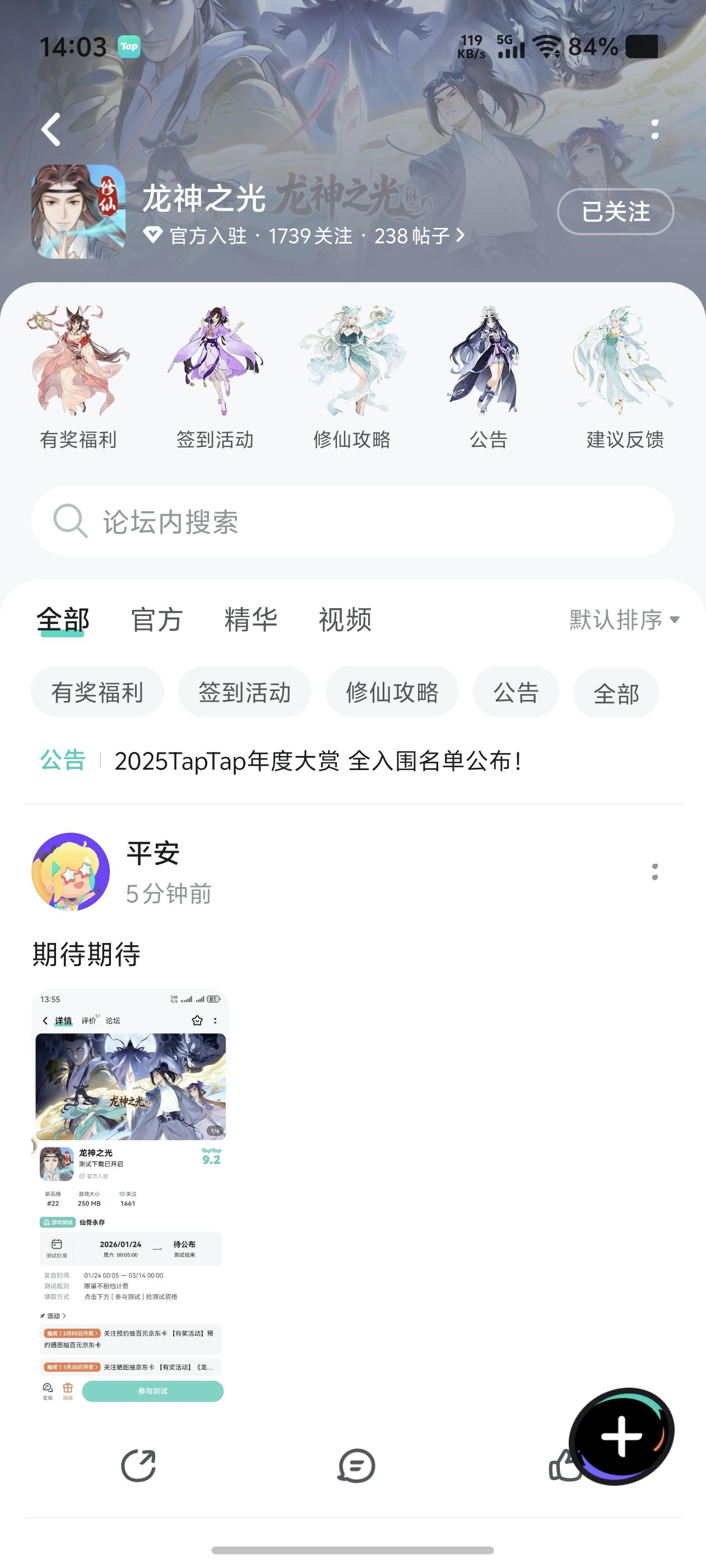This screenshot has width=706, height=1568.
Task: Share 平安's post
Action: pyautogui.click(x=138, y=1466)
